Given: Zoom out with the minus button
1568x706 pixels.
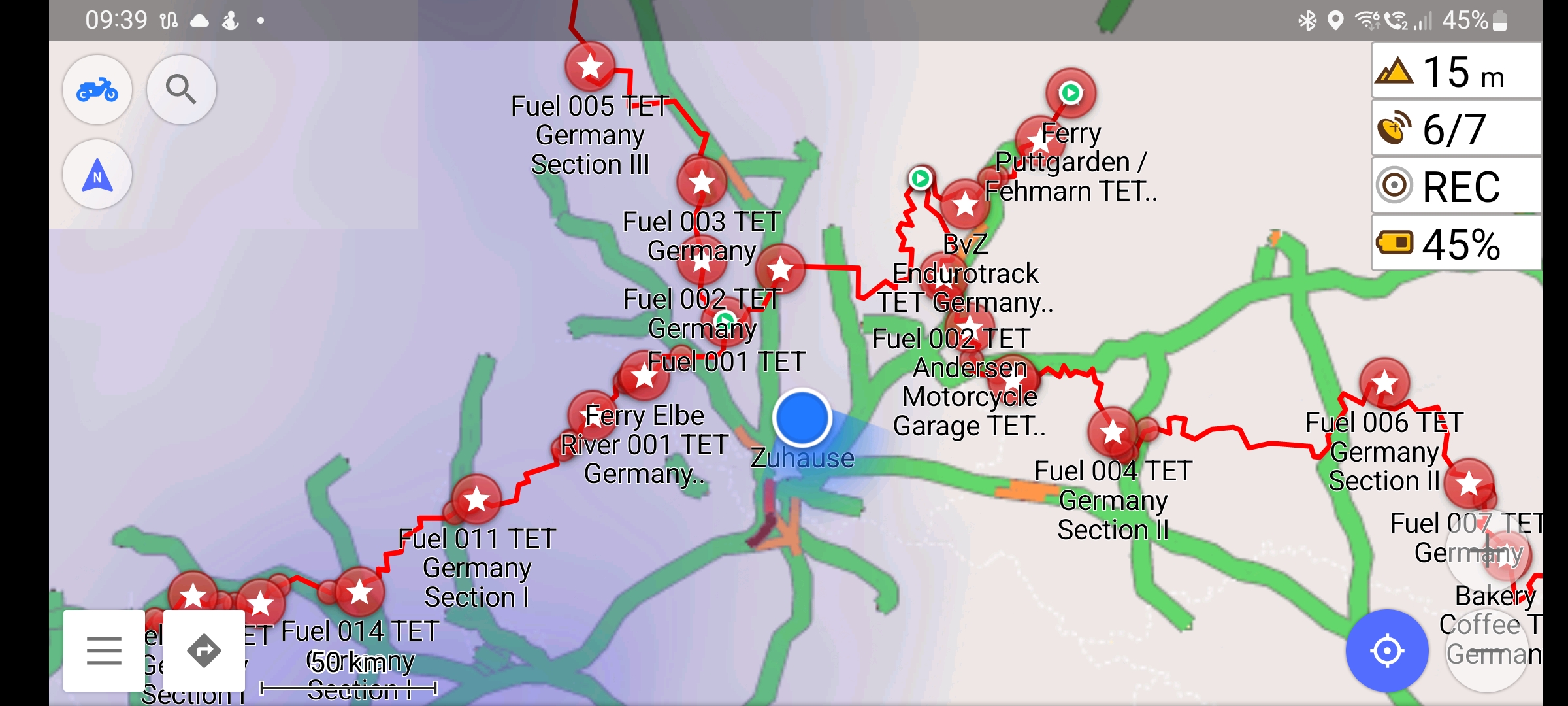Looking at the screenshot, I should 1487,650.
